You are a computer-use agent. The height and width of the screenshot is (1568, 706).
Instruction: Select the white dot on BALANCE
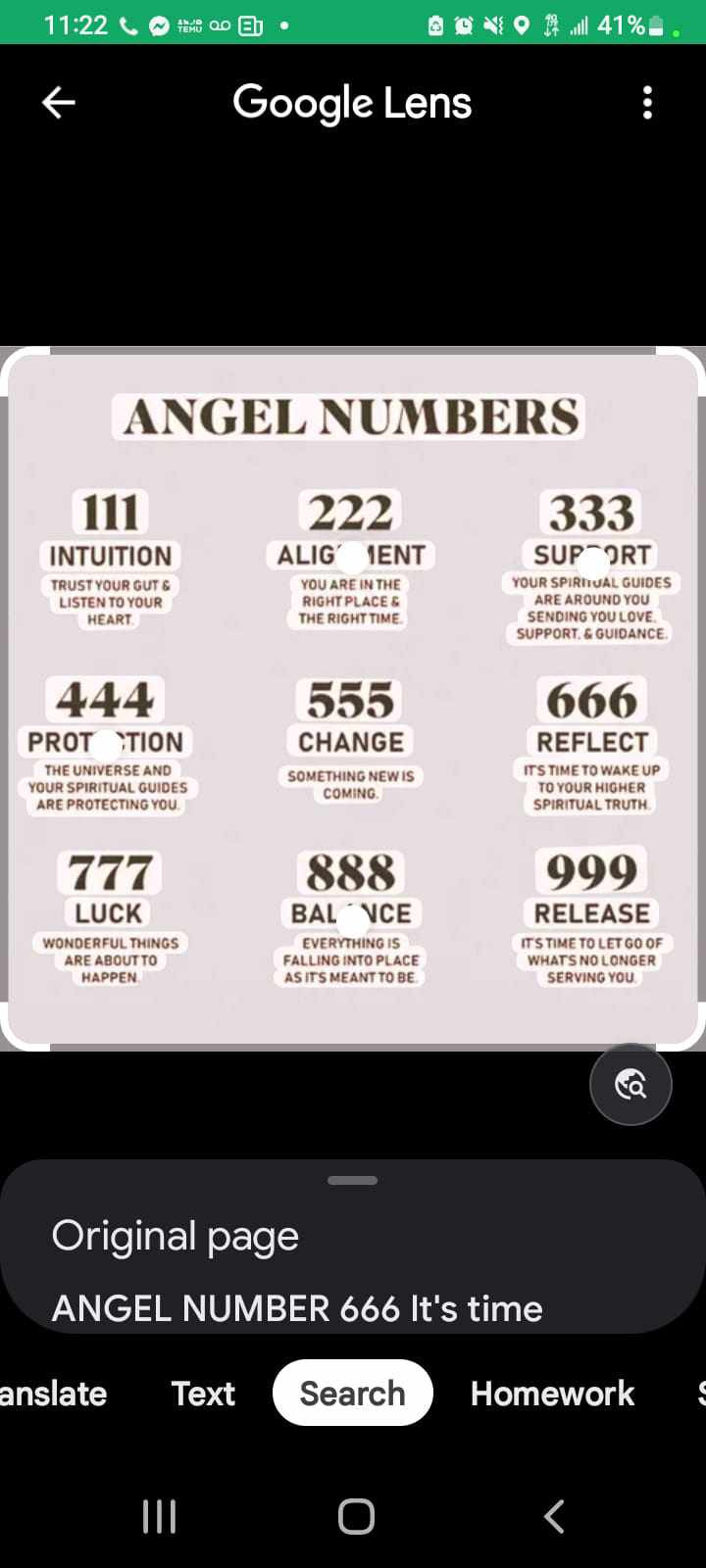(x=352, y=919)
